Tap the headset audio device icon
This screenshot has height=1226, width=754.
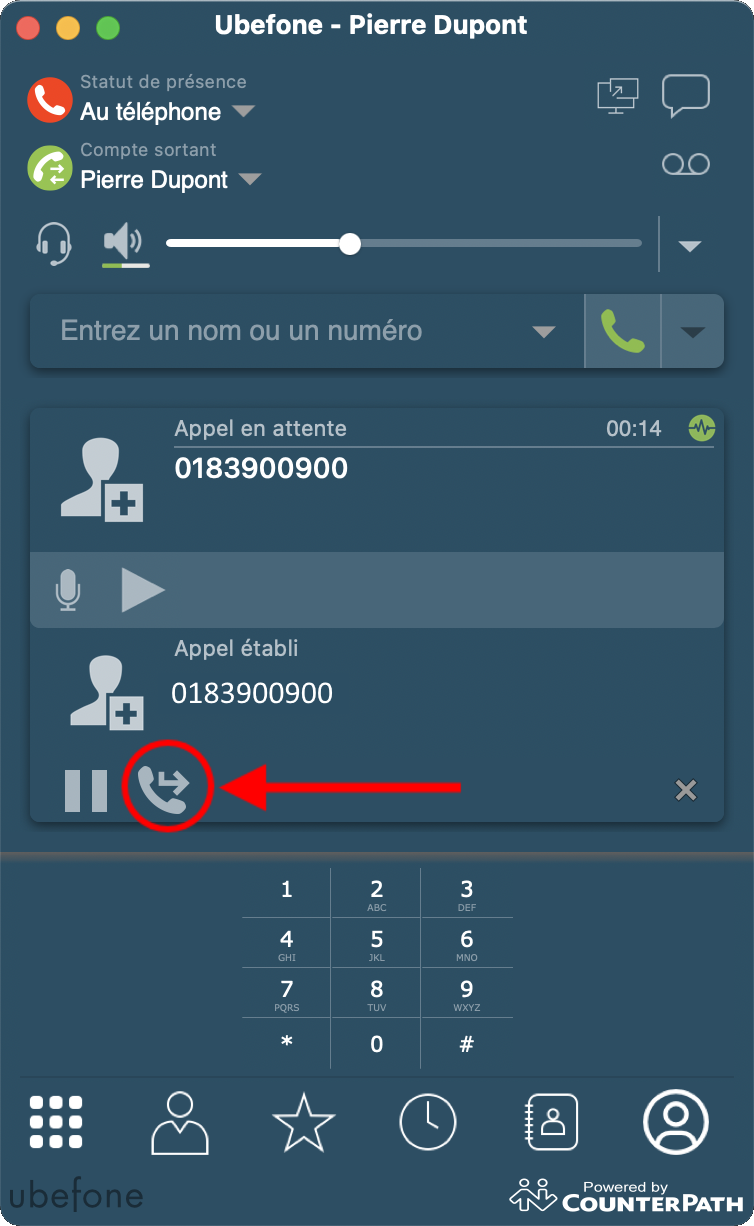53,243
